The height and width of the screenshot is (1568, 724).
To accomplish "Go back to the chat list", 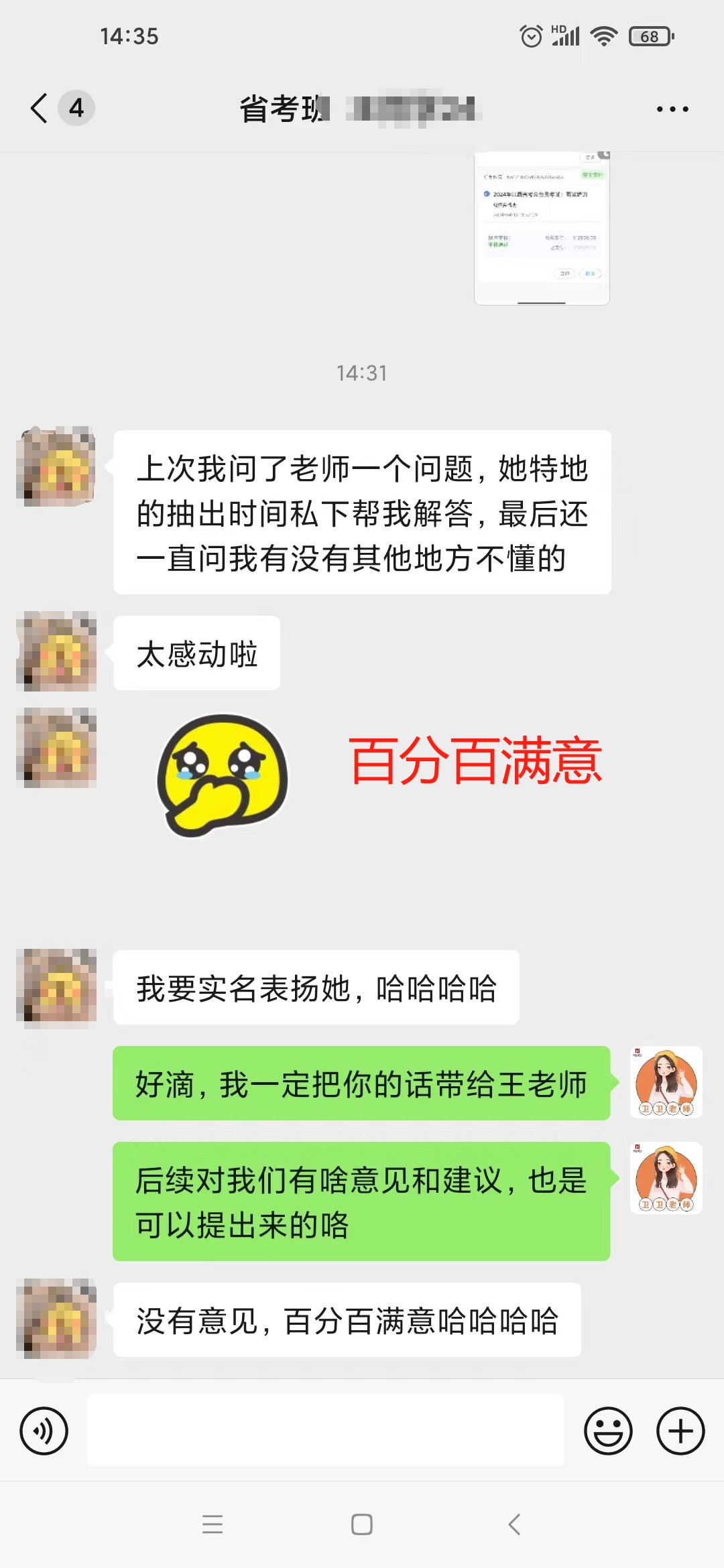I will (x=40, y=108).
